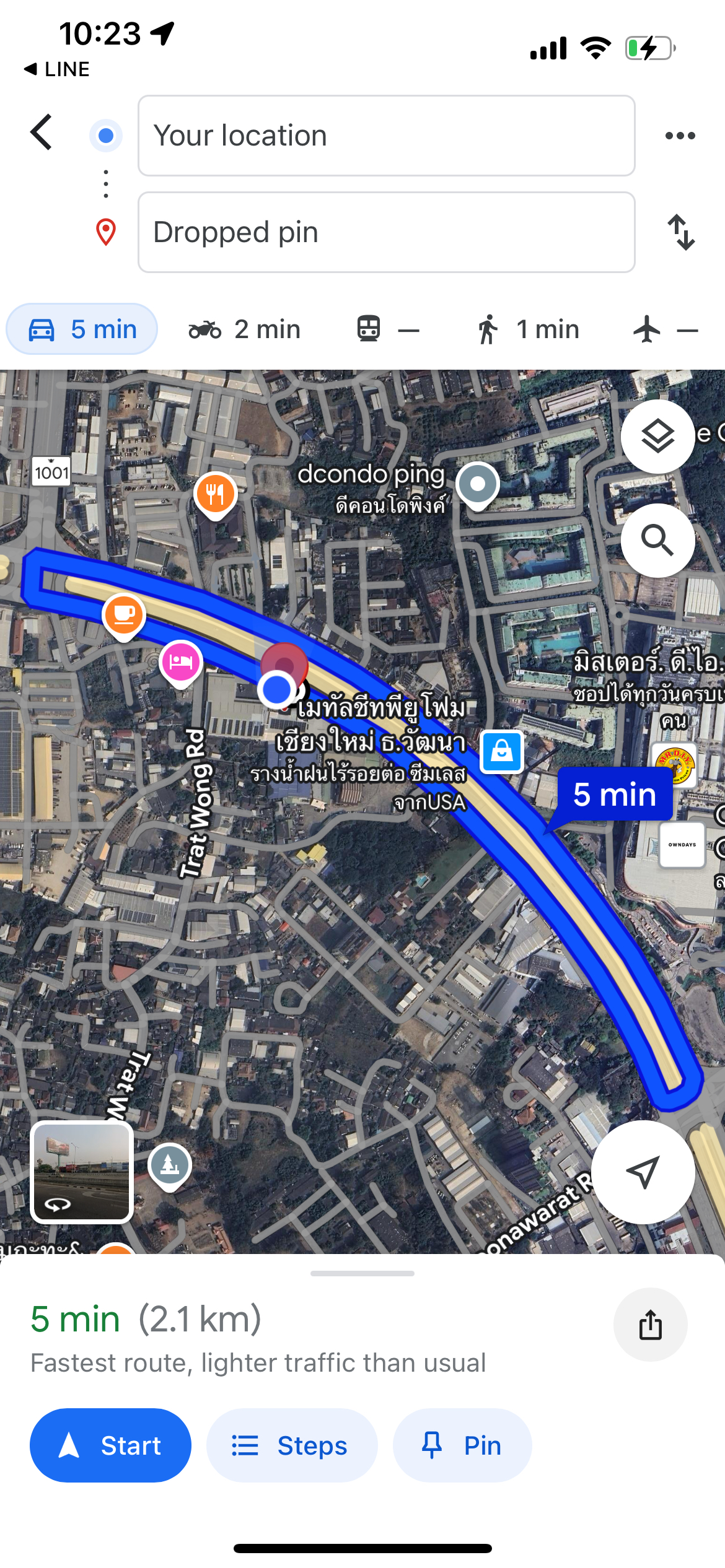725x1568 pixels.
Task: Pin this route
Action: 462,1445
